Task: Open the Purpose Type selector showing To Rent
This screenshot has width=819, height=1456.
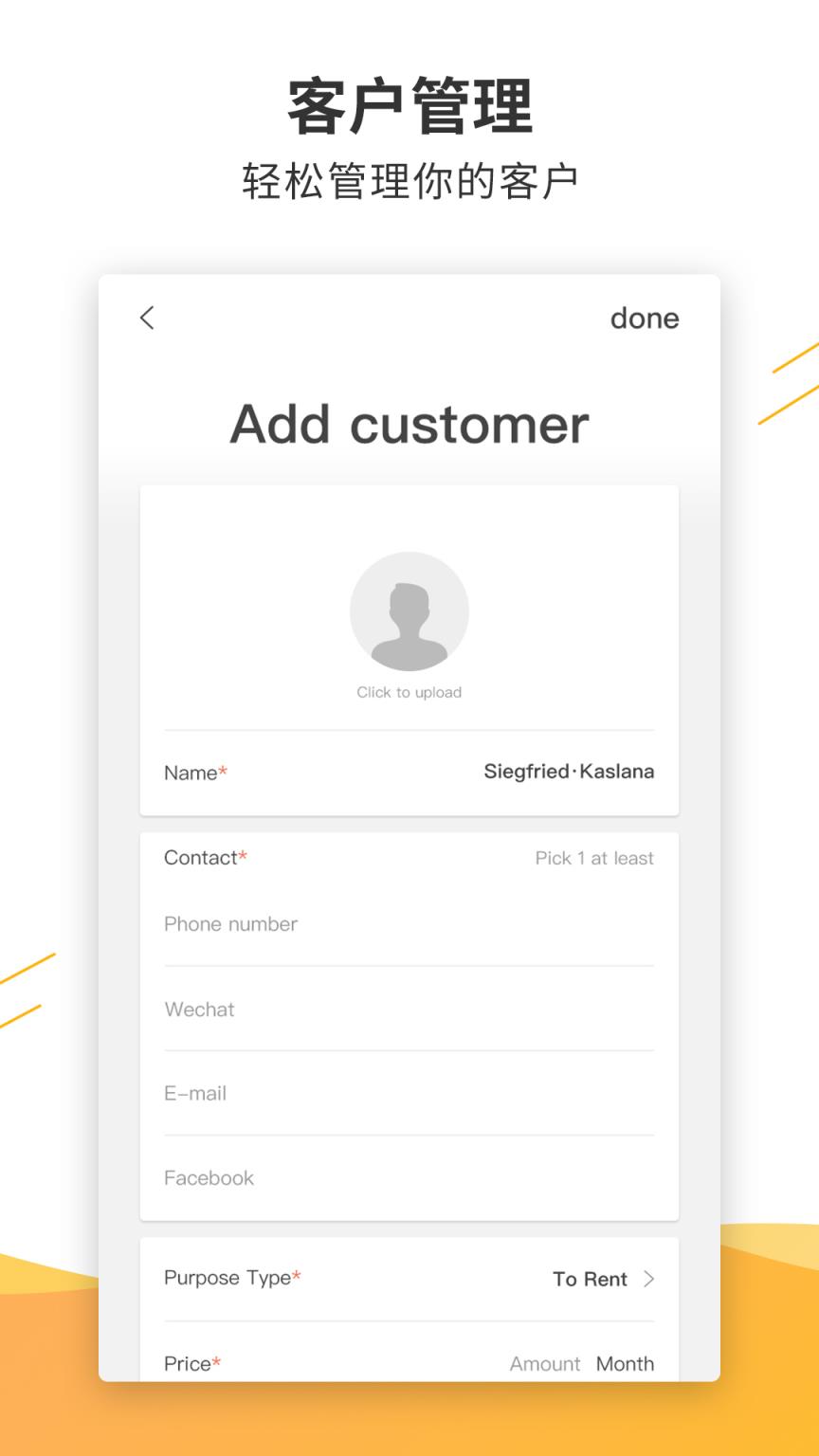Action: tap(591, 1279)
